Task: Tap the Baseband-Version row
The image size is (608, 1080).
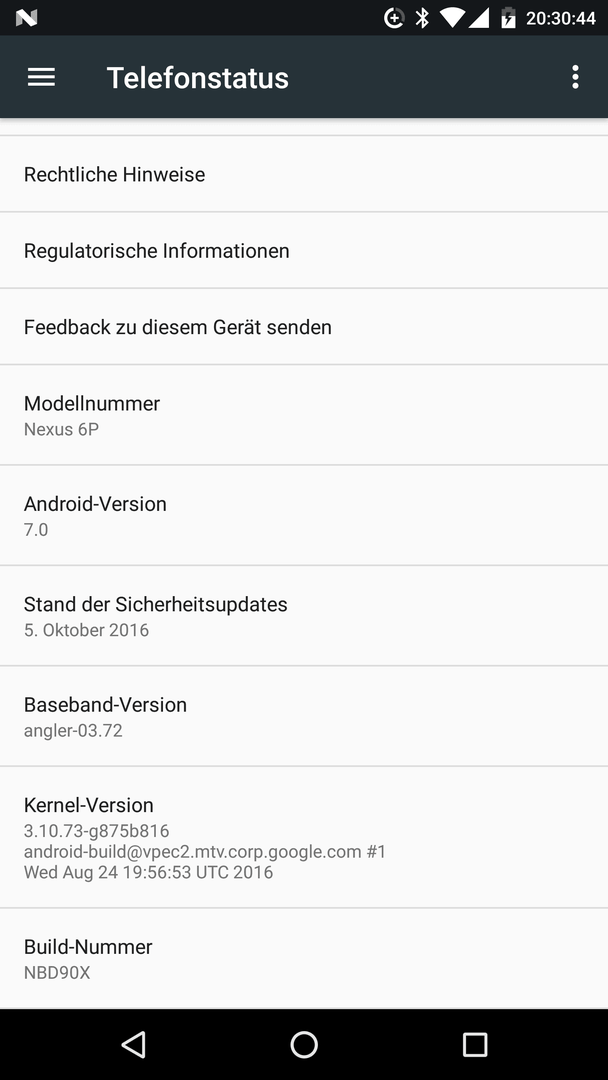Action: click(304, 716)
